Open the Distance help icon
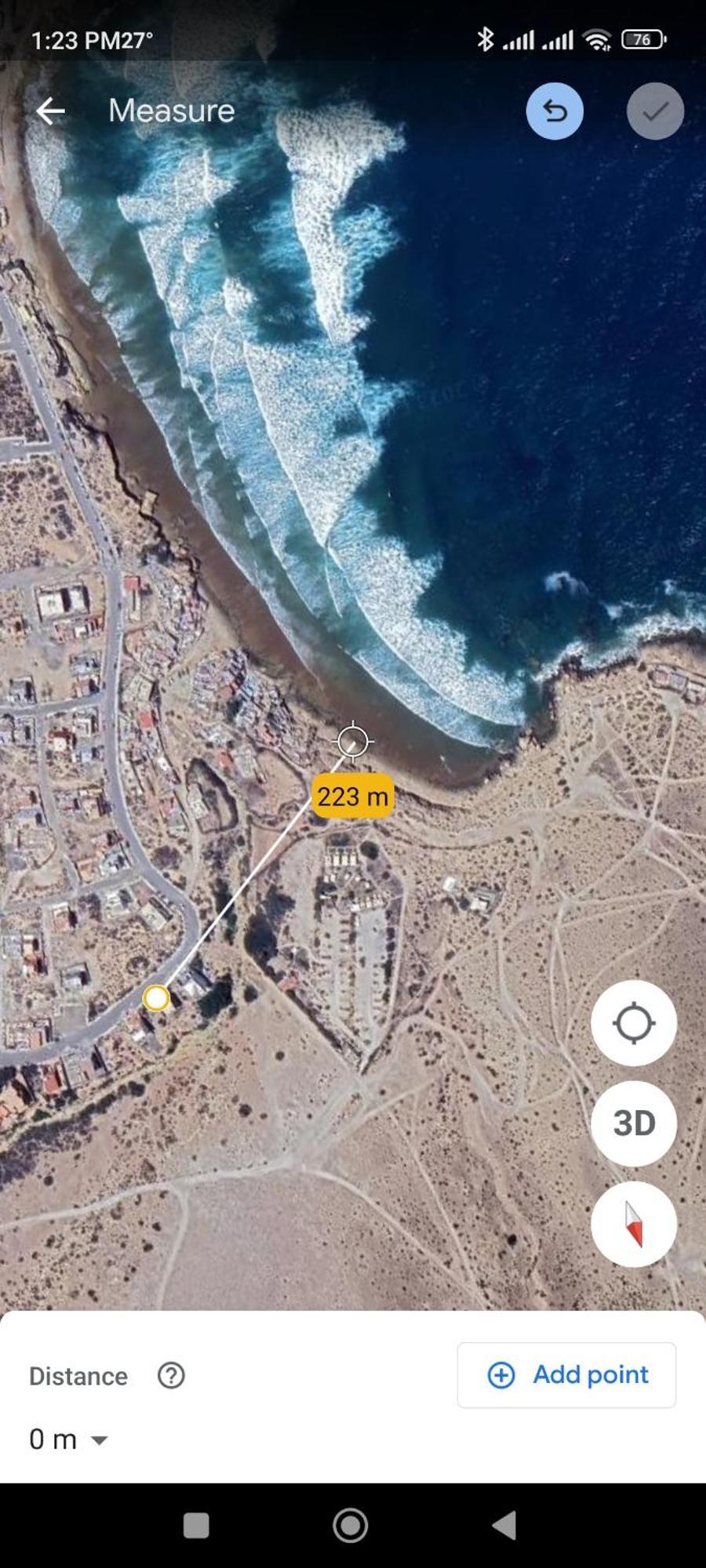The image size is (706, 1568). click(x=171, y=1375)
